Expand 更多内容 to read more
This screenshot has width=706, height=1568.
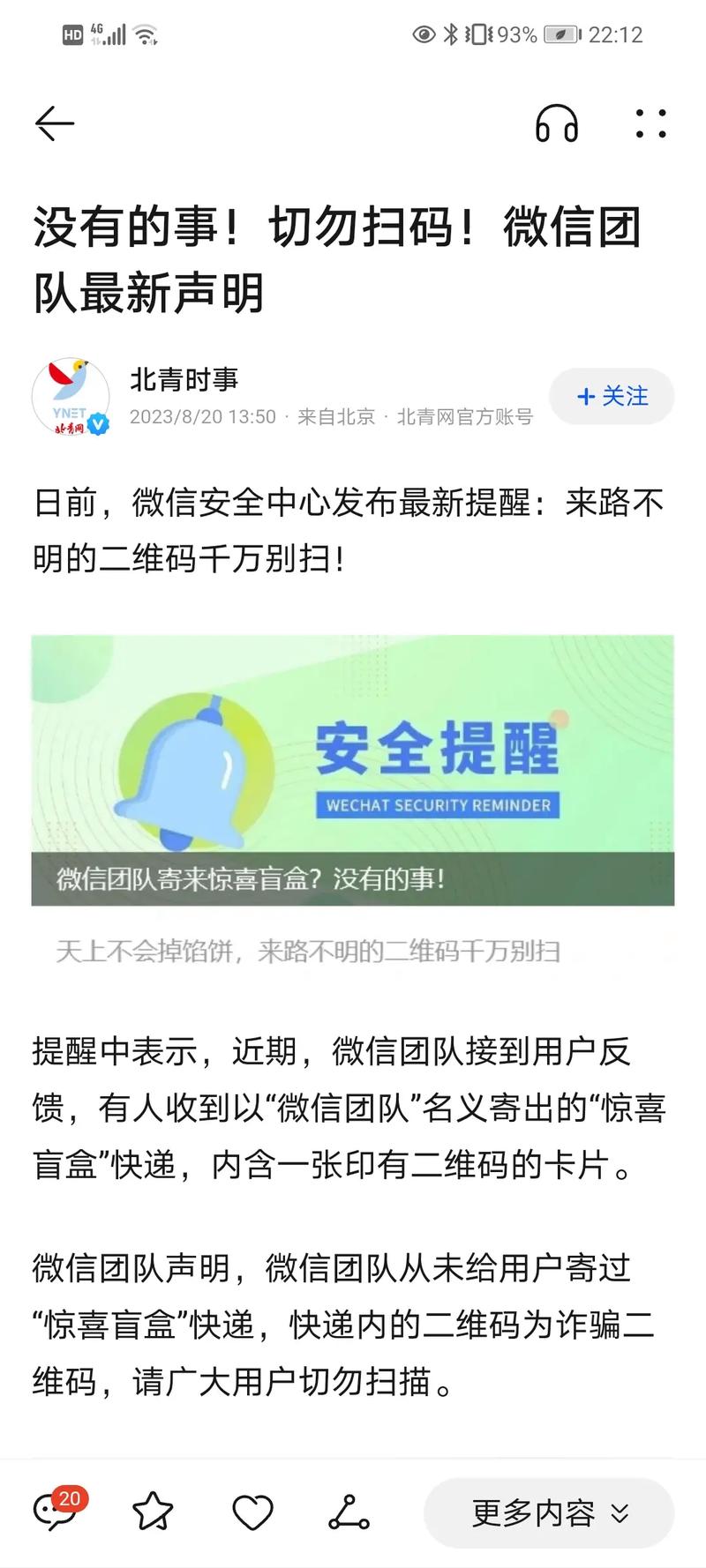pos(549,1512)
